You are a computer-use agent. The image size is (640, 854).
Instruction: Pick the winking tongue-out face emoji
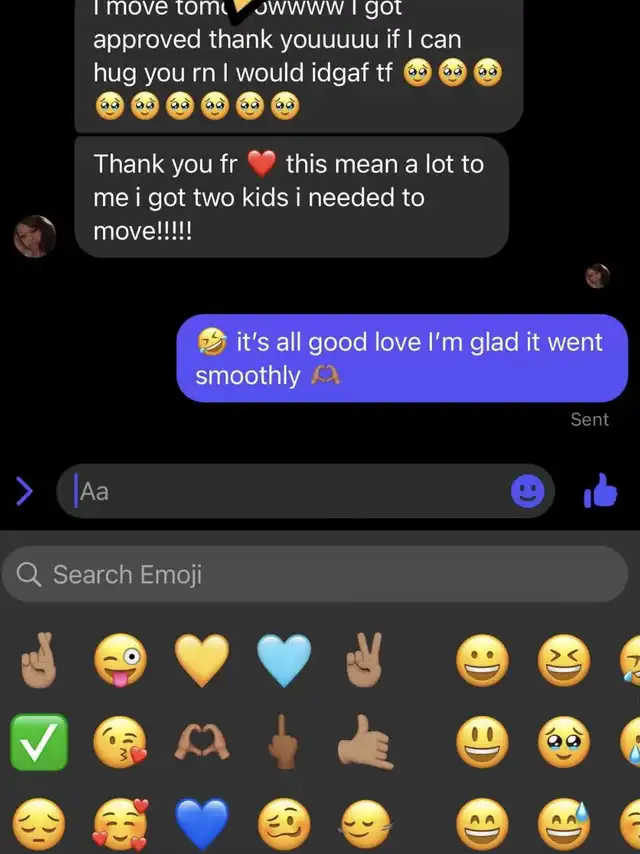click(x=120, y=660)
